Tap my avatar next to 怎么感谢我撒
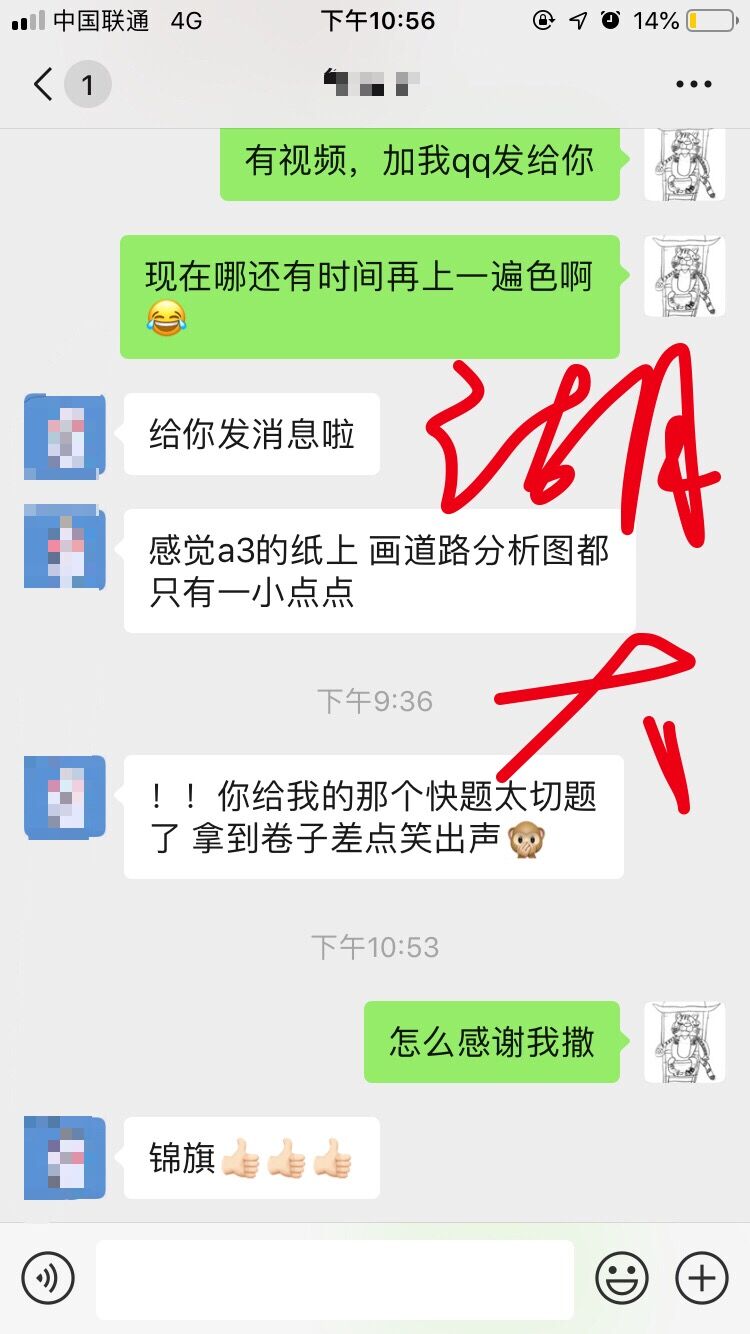The width and height of the screenshot is (750, 1334). (x=684, y=1042)
